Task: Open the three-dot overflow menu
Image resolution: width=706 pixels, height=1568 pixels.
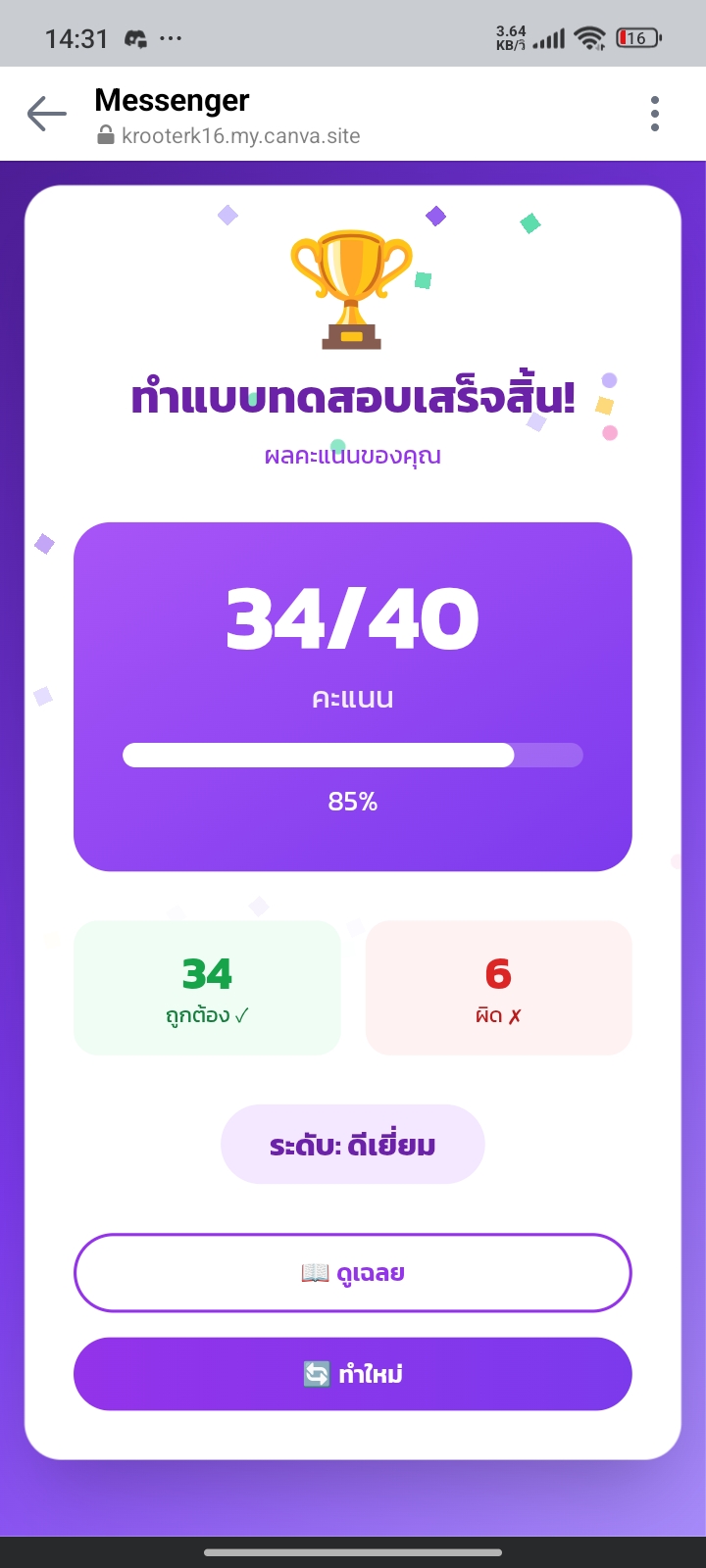Action: [655, 115]
